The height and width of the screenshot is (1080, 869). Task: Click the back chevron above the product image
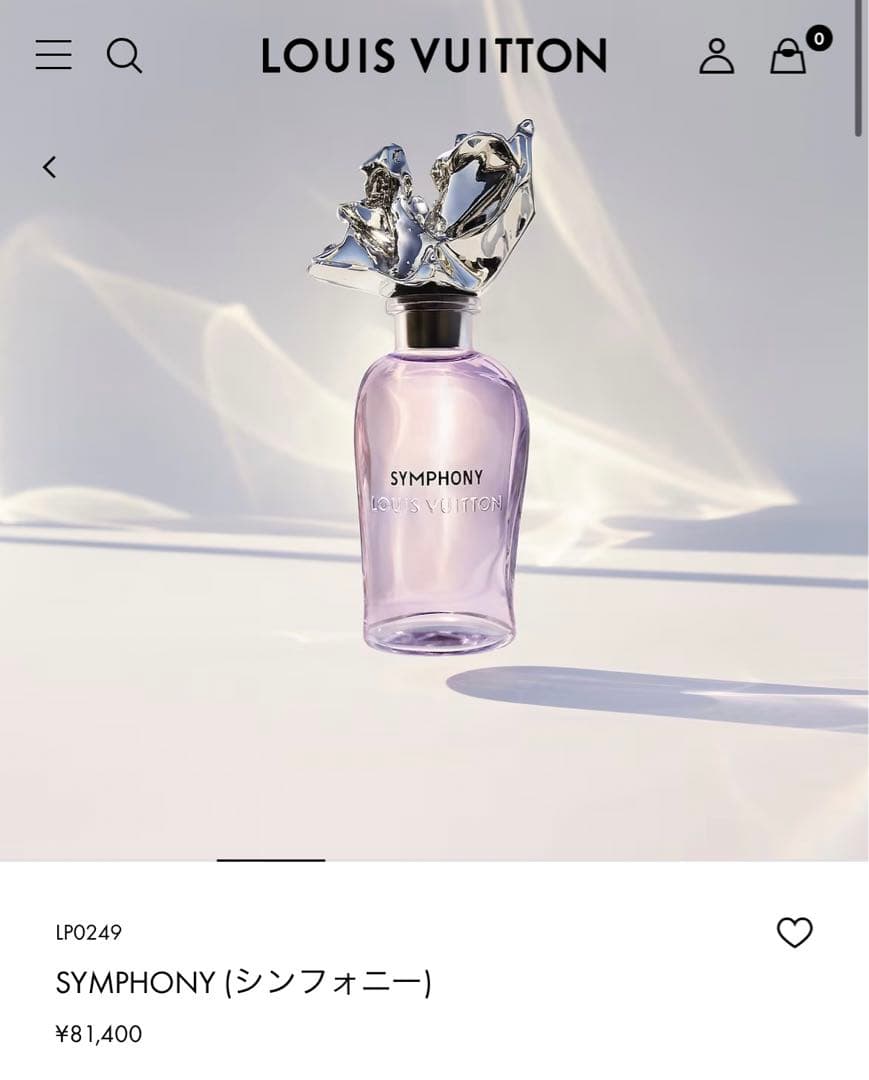[x=49, y=168]
